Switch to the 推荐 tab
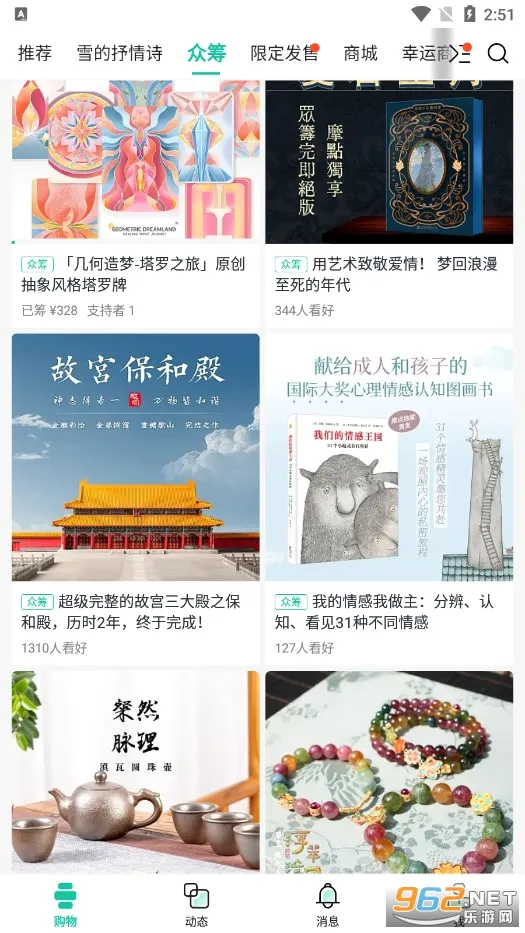525x933 pixels. tap(35, 54)
